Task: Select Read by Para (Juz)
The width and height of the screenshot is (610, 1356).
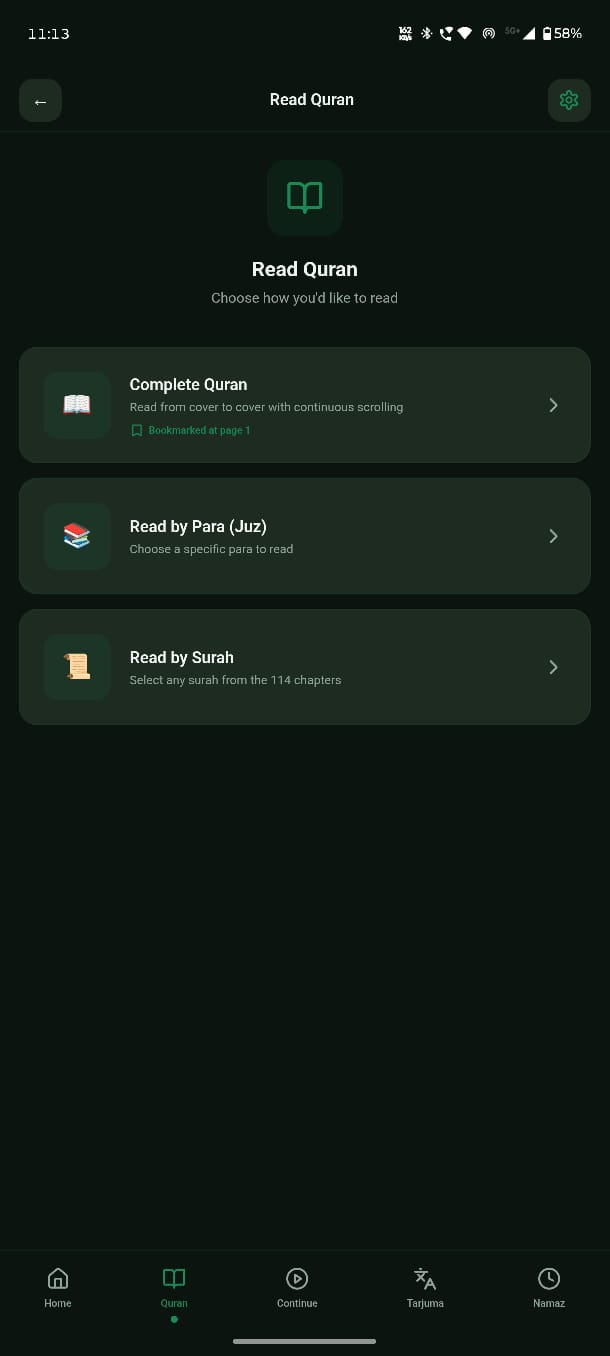Action: click(x=304, y=536)
